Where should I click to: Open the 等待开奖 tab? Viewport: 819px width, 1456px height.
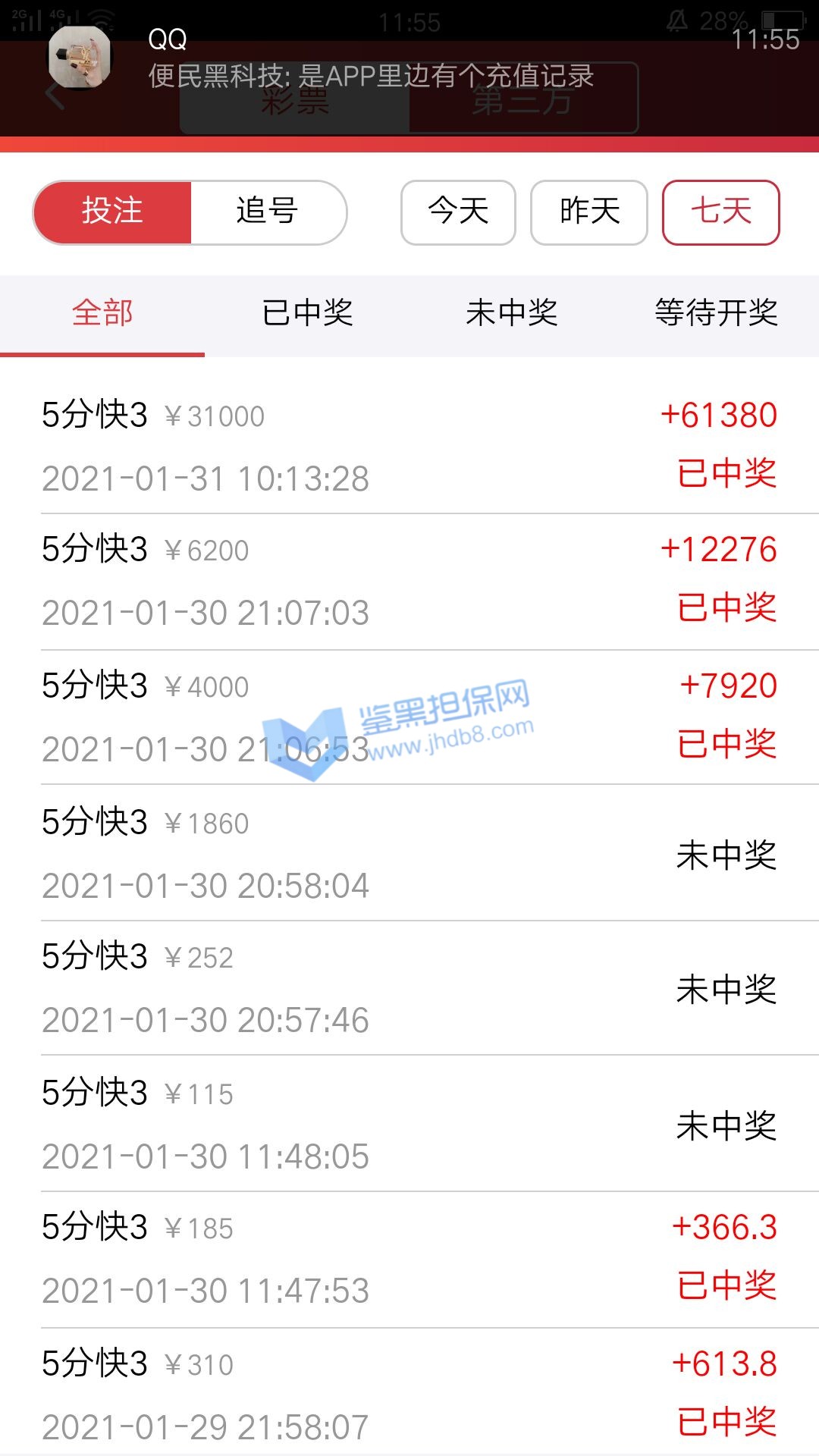(x=717, y=314)
